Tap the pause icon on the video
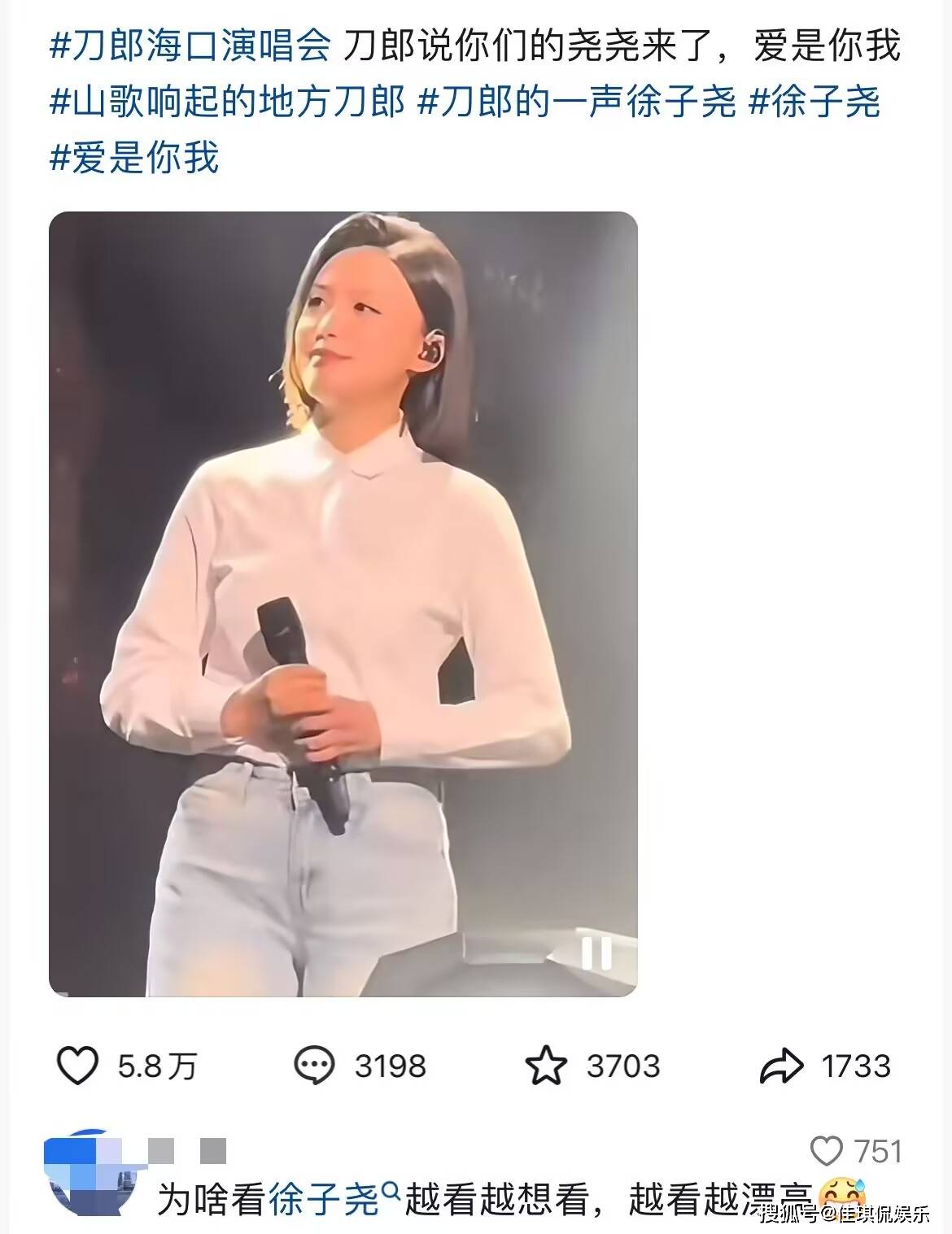 (595, 953)
